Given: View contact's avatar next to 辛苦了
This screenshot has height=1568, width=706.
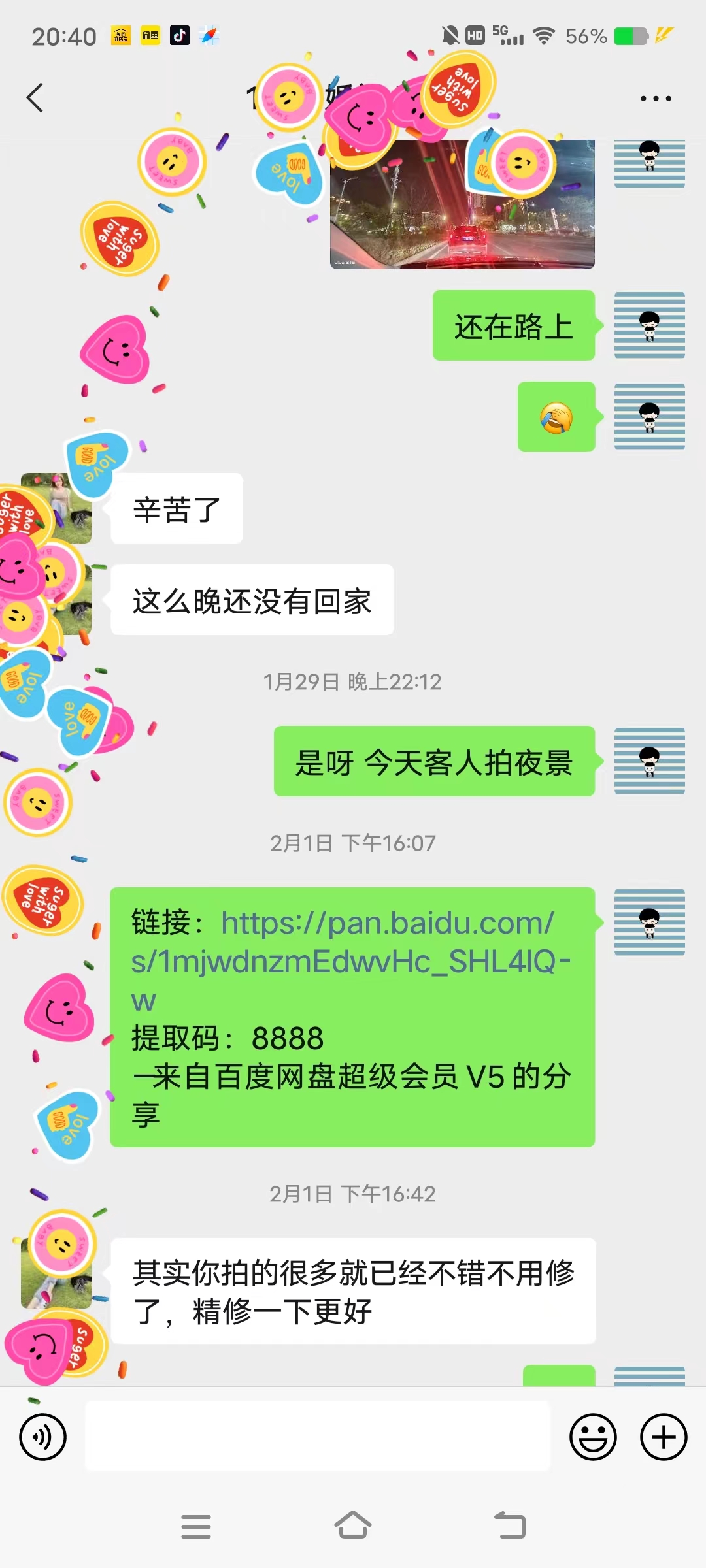Looking at the screenshot, I should coord(56,508).
